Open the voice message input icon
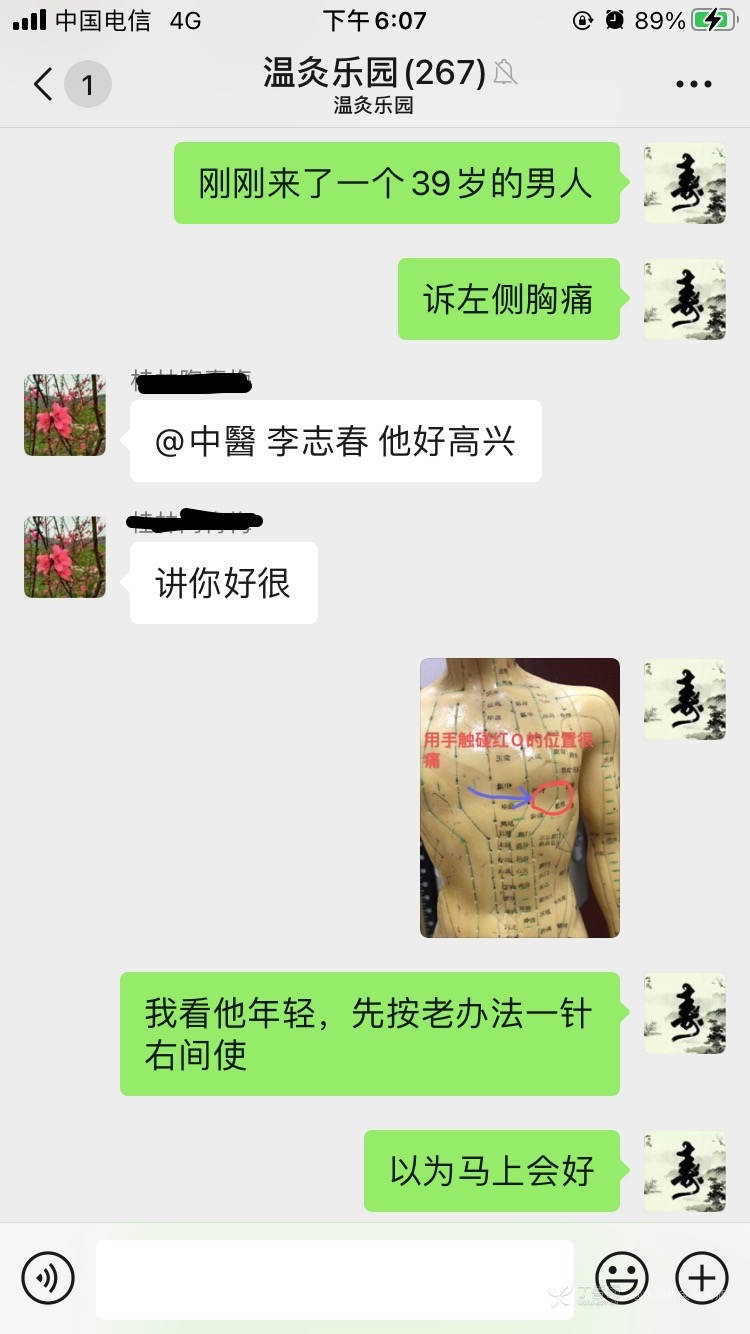The width and height of the screenshot is (750, 1334). pyautogui.click(x=48, y=1277)
